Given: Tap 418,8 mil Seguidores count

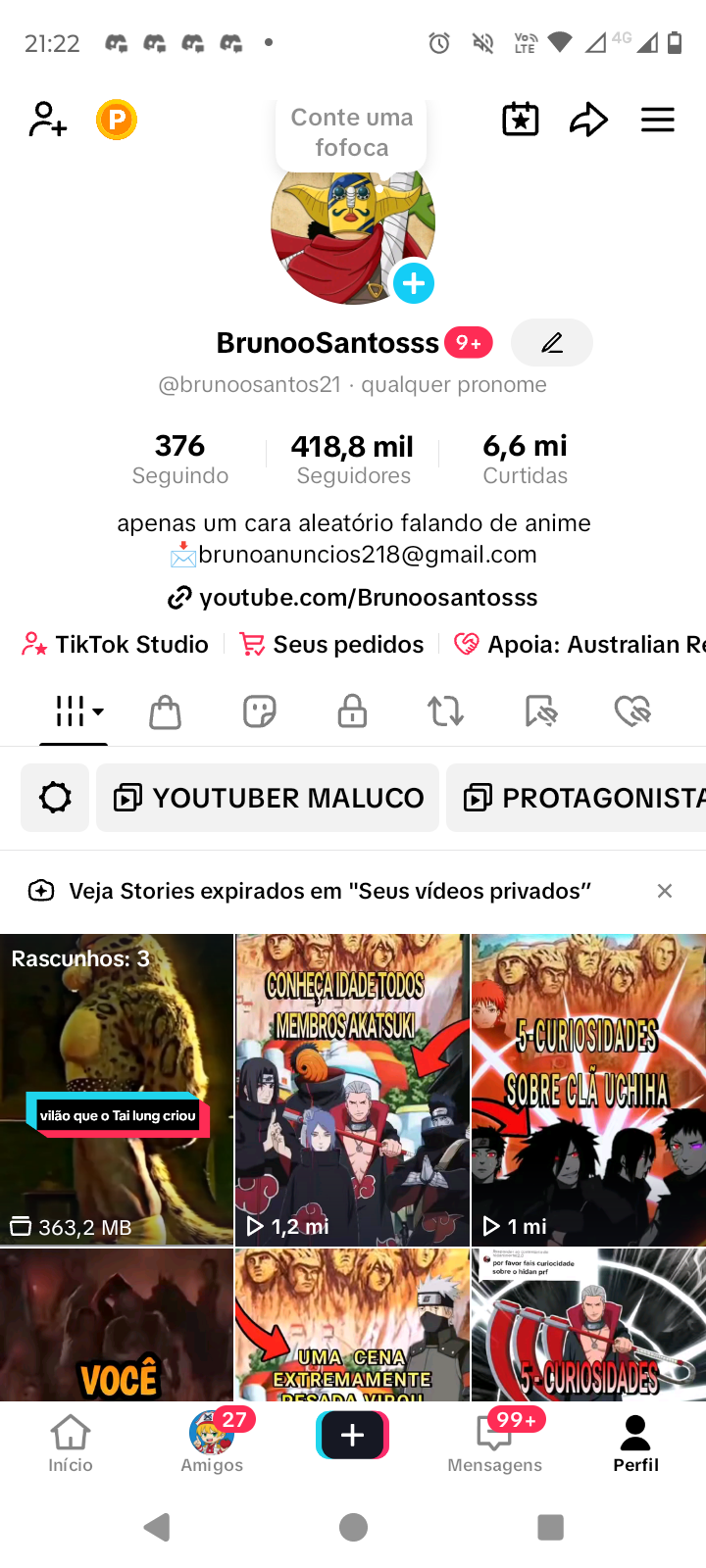Looking at the screenshot, I should (353, 459).
